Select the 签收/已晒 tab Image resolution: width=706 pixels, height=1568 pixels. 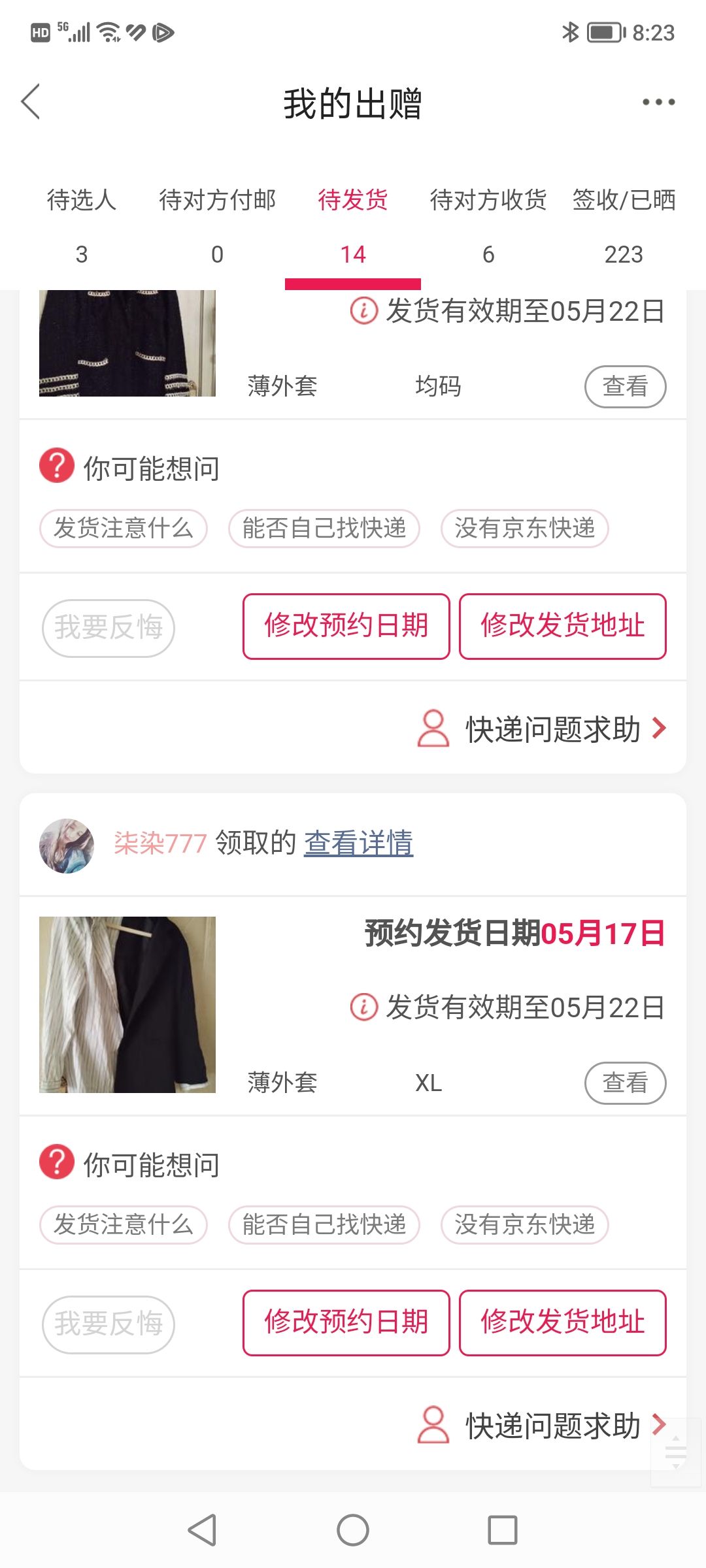point(624,226)
